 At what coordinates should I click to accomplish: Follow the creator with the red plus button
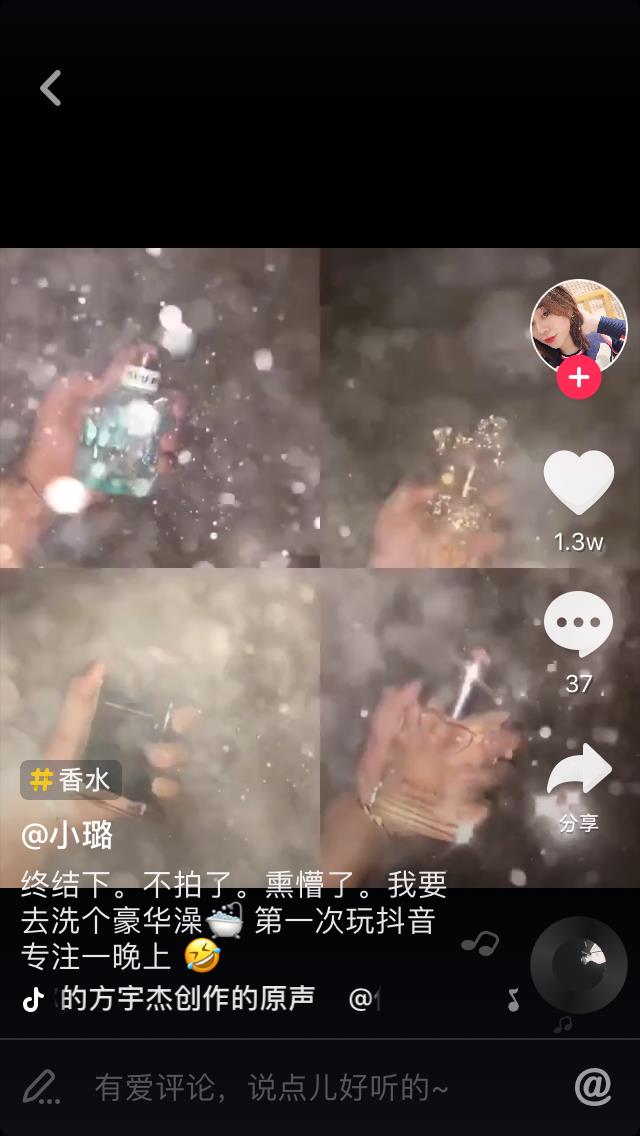[x=578, y=379]
